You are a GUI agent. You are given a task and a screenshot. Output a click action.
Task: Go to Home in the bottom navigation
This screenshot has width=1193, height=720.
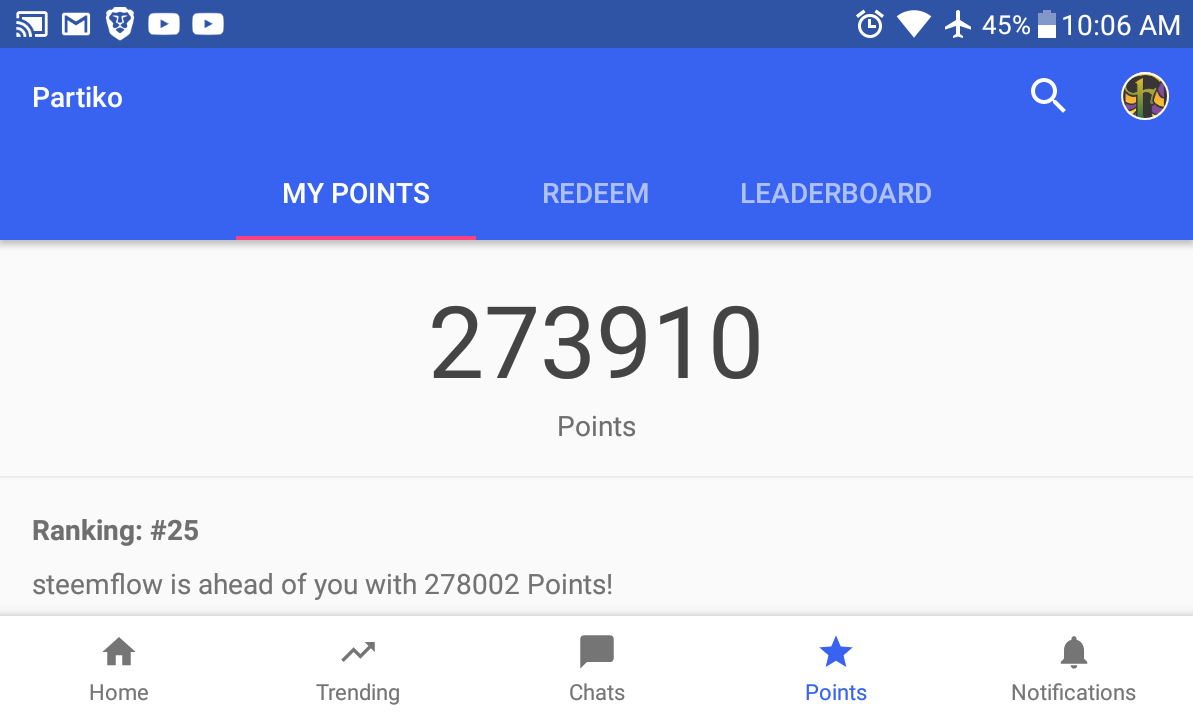(119, 670)
